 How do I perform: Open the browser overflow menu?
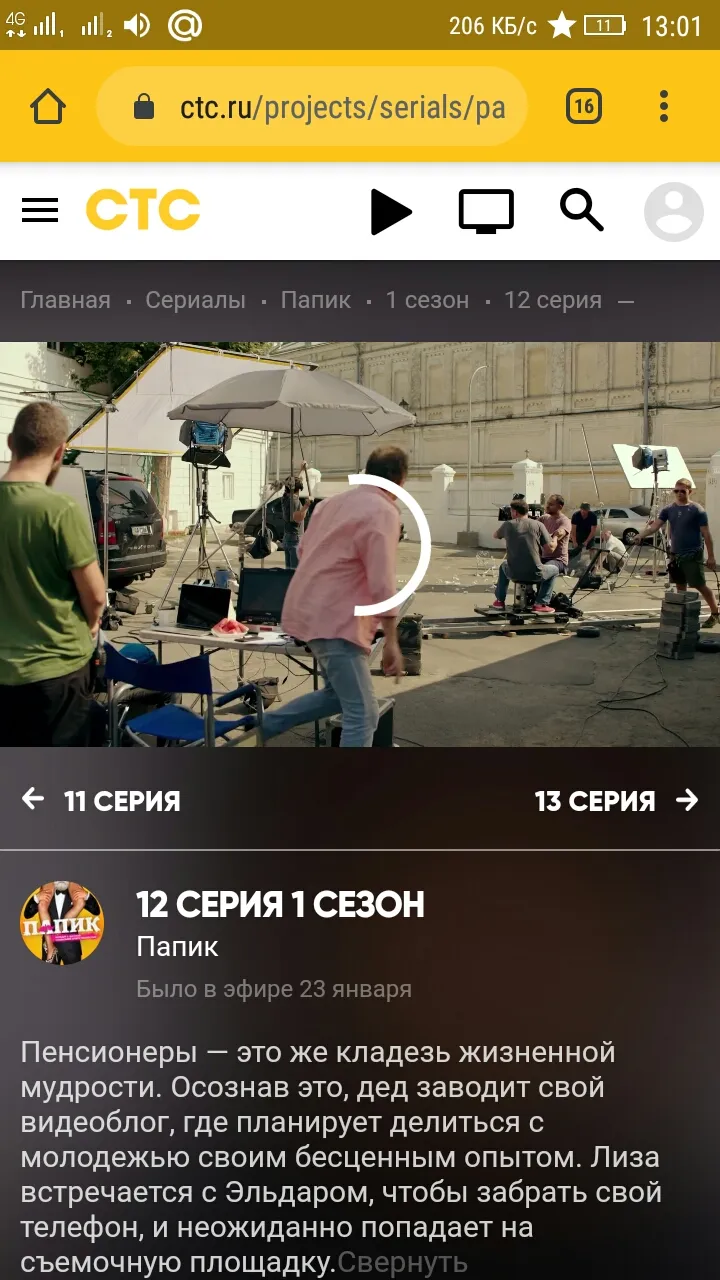pos(664,106)
